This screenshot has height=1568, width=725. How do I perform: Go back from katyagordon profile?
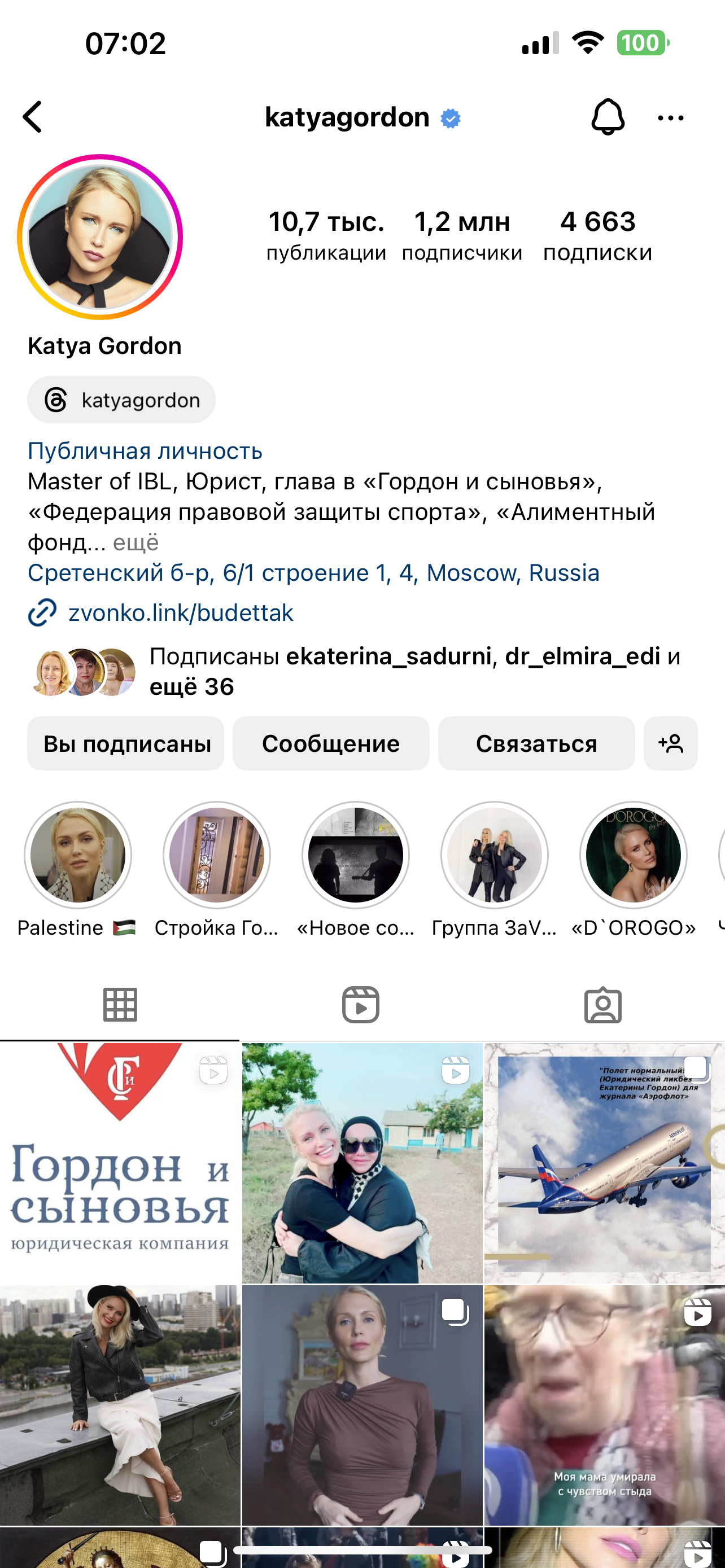(x=33, y=117)
